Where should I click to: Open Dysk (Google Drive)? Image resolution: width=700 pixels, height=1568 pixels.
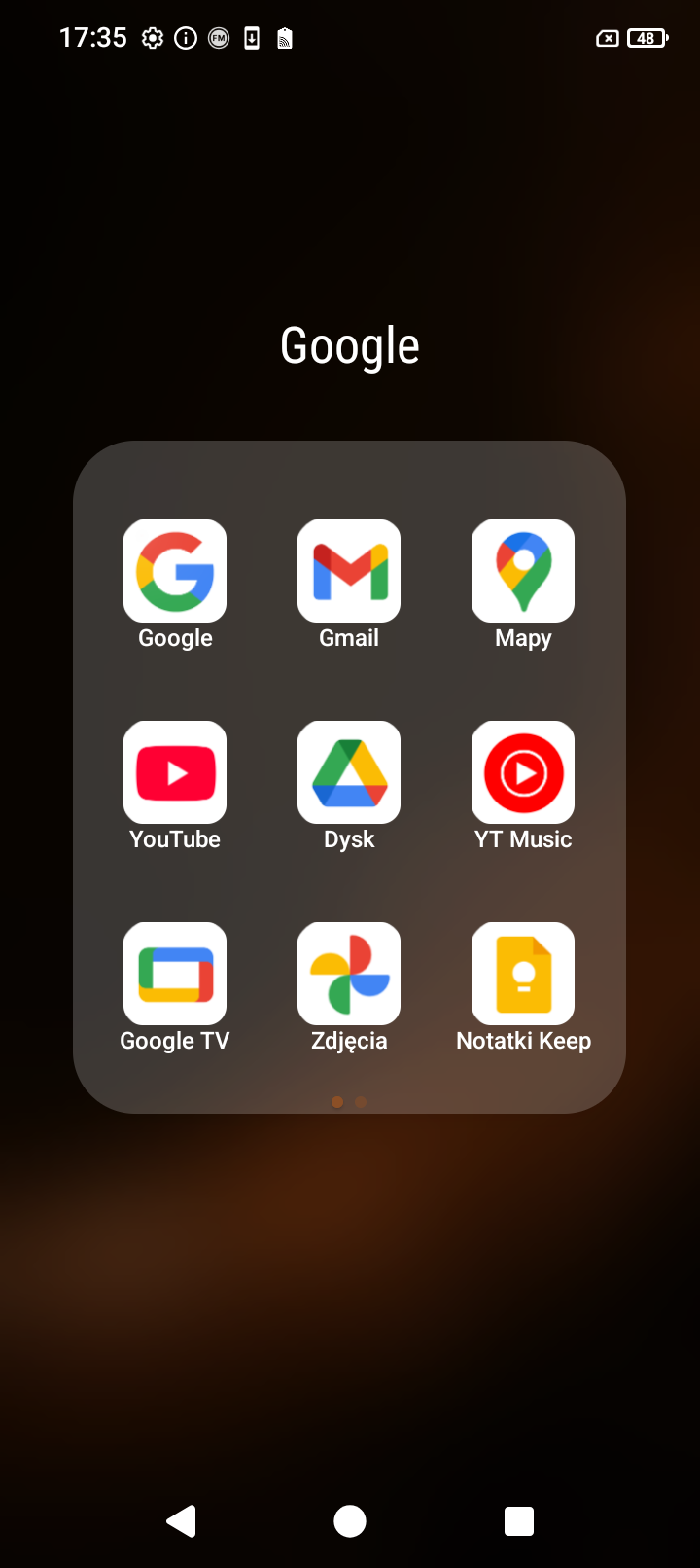(349, 773)
